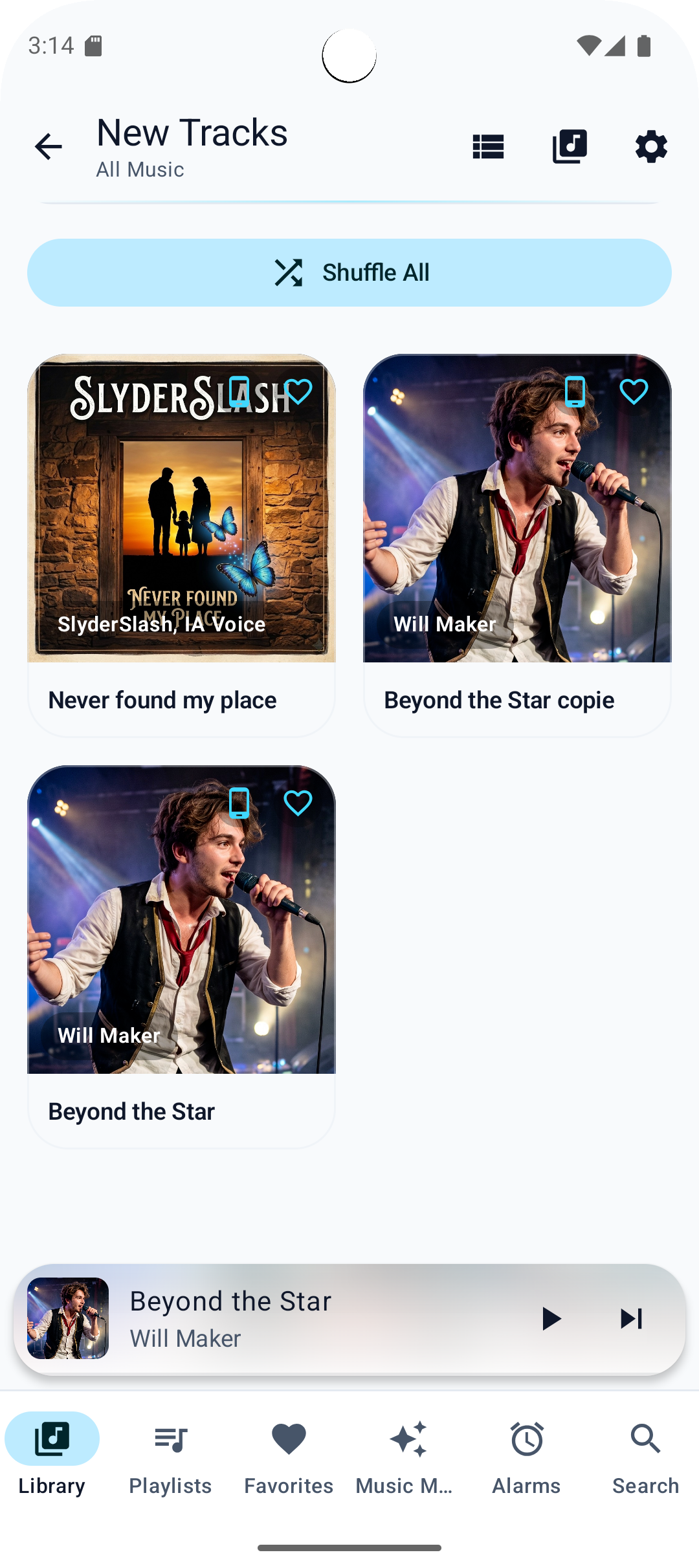The image size is (699, 1568).
Task: Favorite Never found my place with heart
Action: (x=298, y=391)
